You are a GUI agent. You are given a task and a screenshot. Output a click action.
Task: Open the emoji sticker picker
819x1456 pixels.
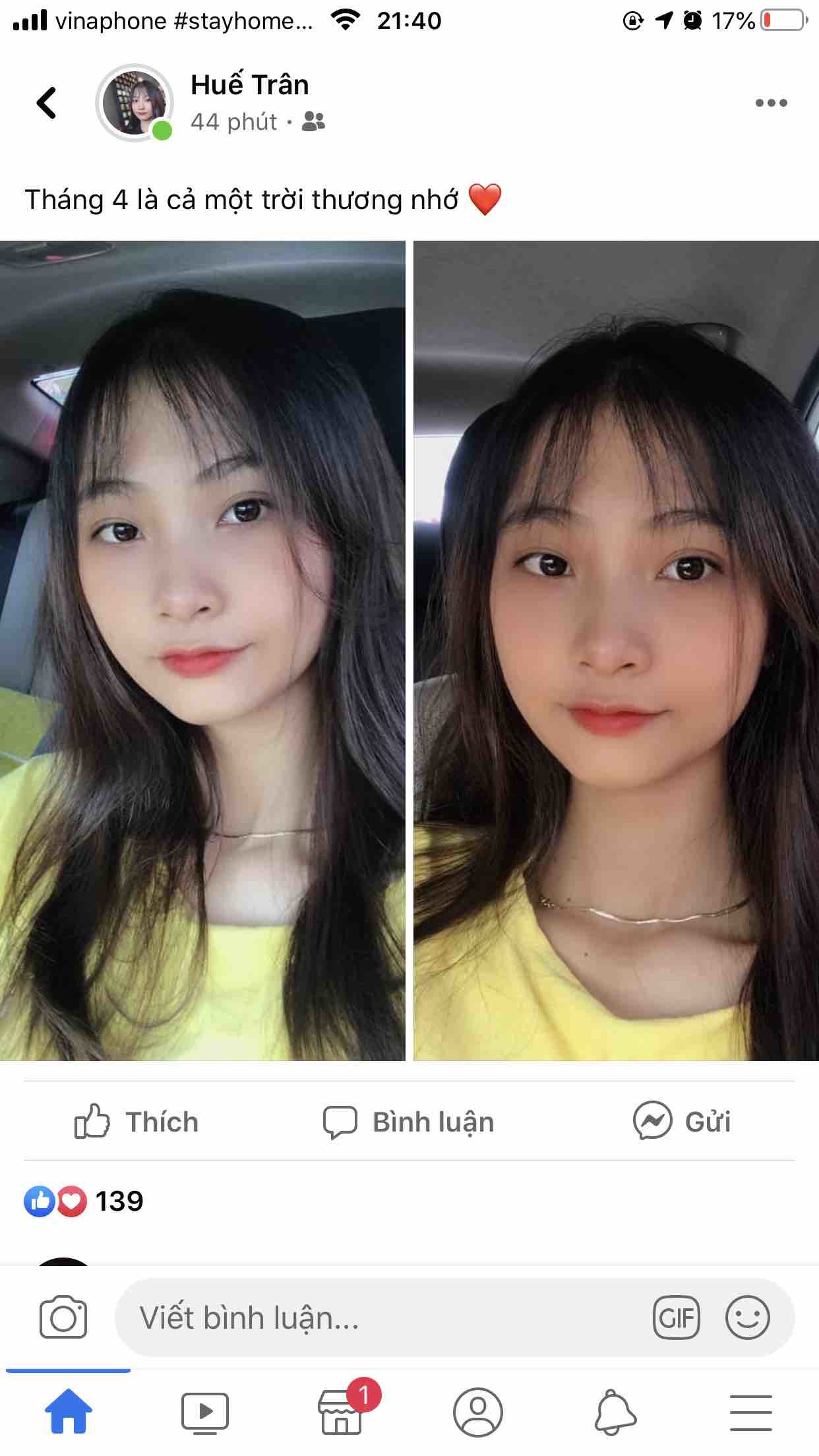(747, 1318)
